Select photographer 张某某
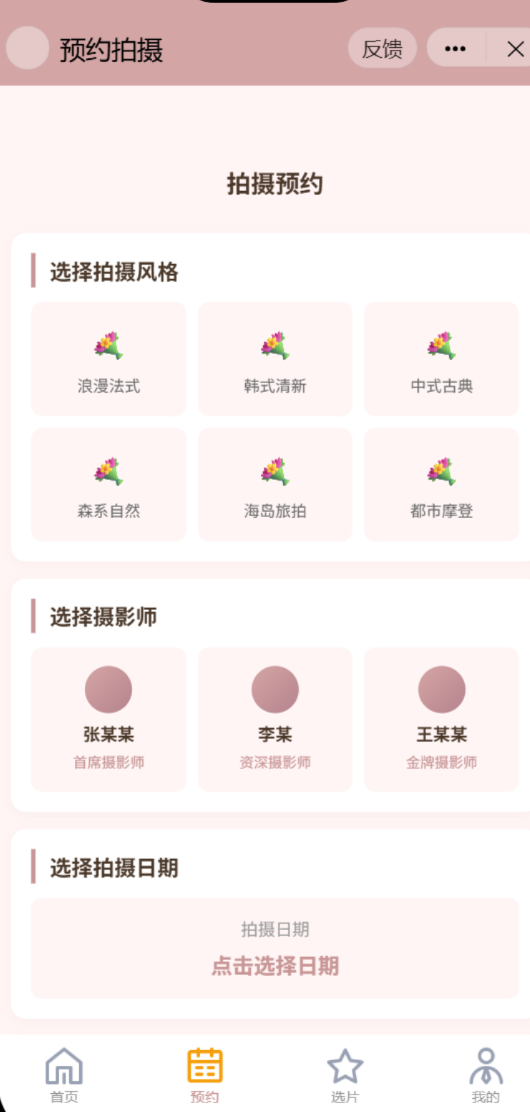 [109, 719]
